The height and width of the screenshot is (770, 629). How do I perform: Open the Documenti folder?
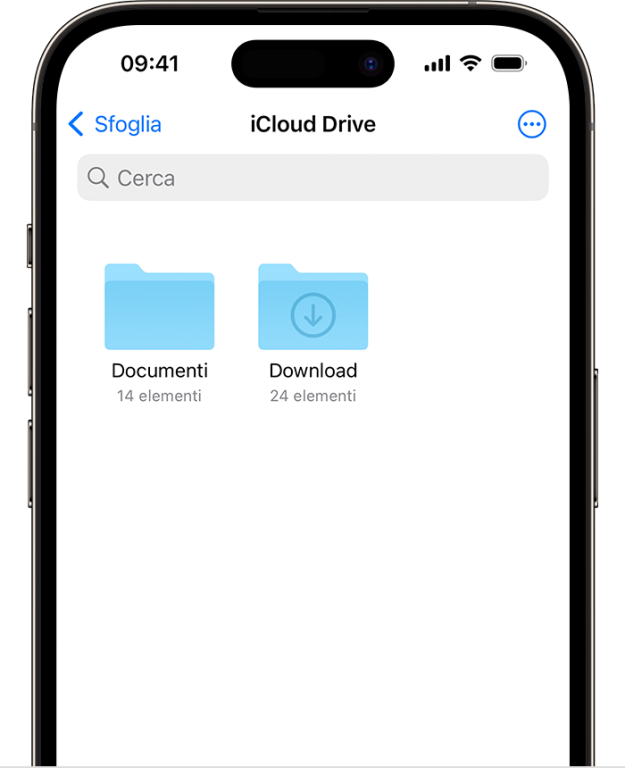159,308
